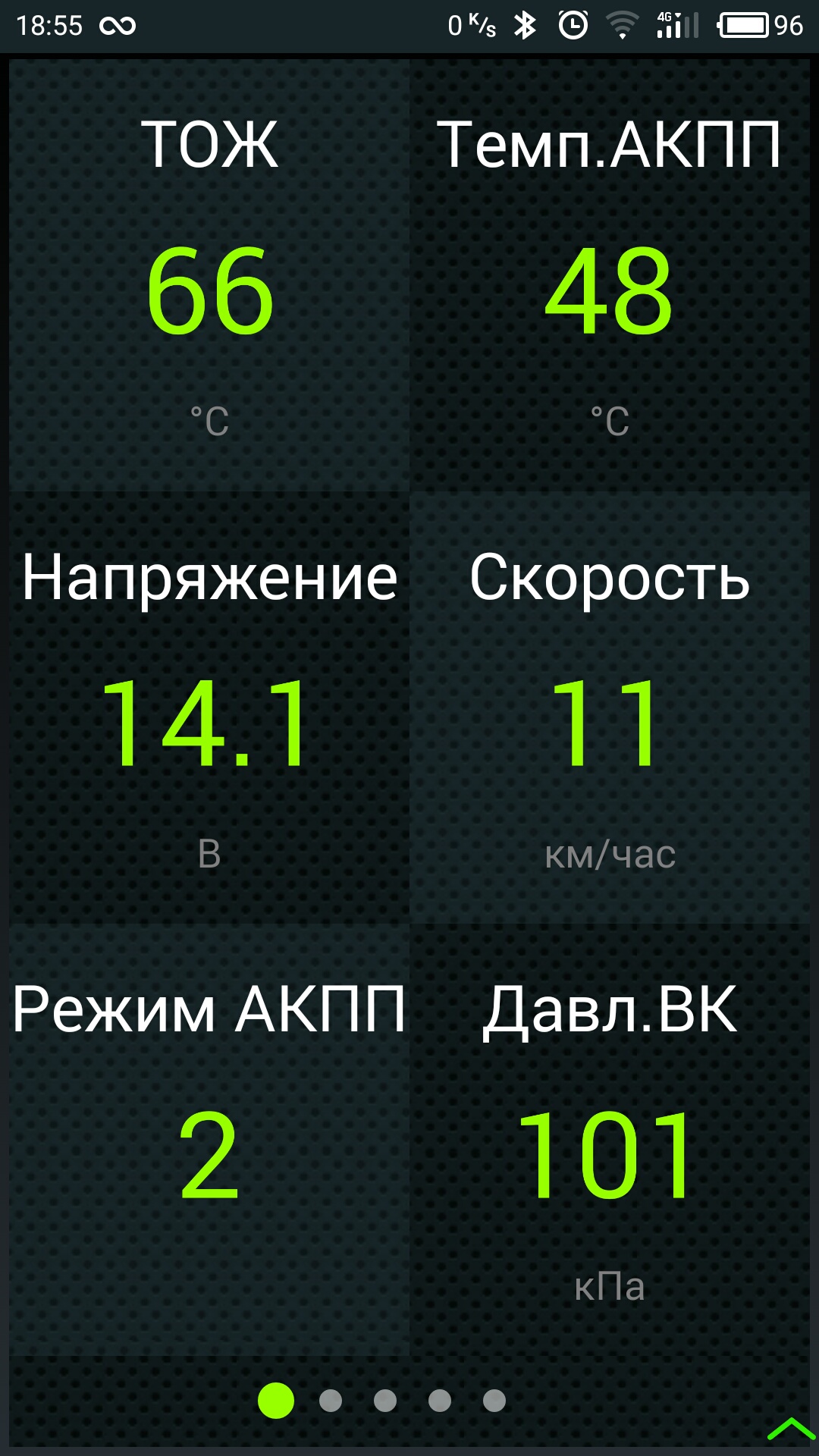The image size is (819, 1456).
Task: Go to the last dashboard page dot
Action: [x=494, y=1401]
